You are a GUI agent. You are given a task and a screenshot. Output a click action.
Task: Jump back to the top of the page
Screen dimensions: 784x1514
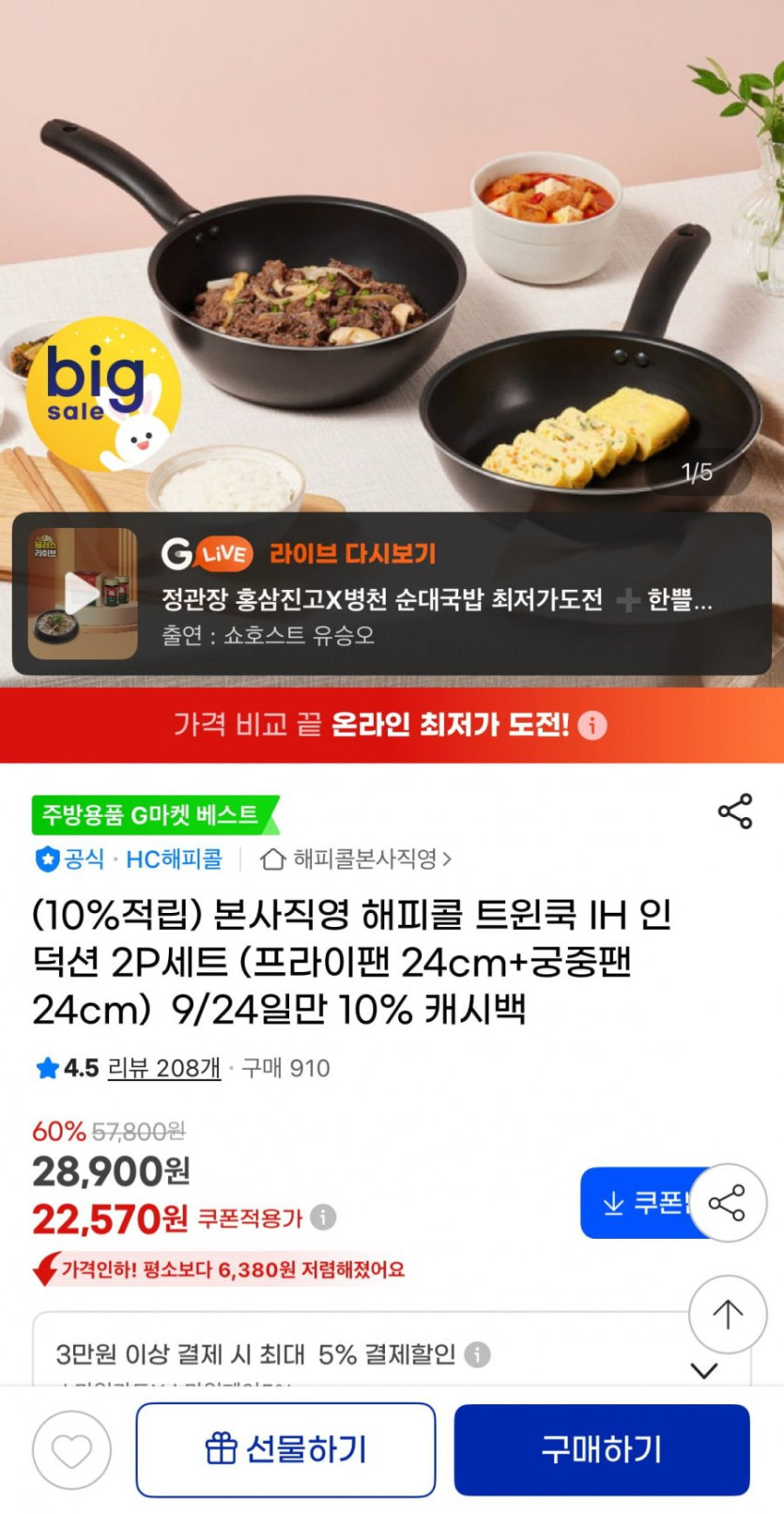pyautogui.click(x=728, y=1314)
